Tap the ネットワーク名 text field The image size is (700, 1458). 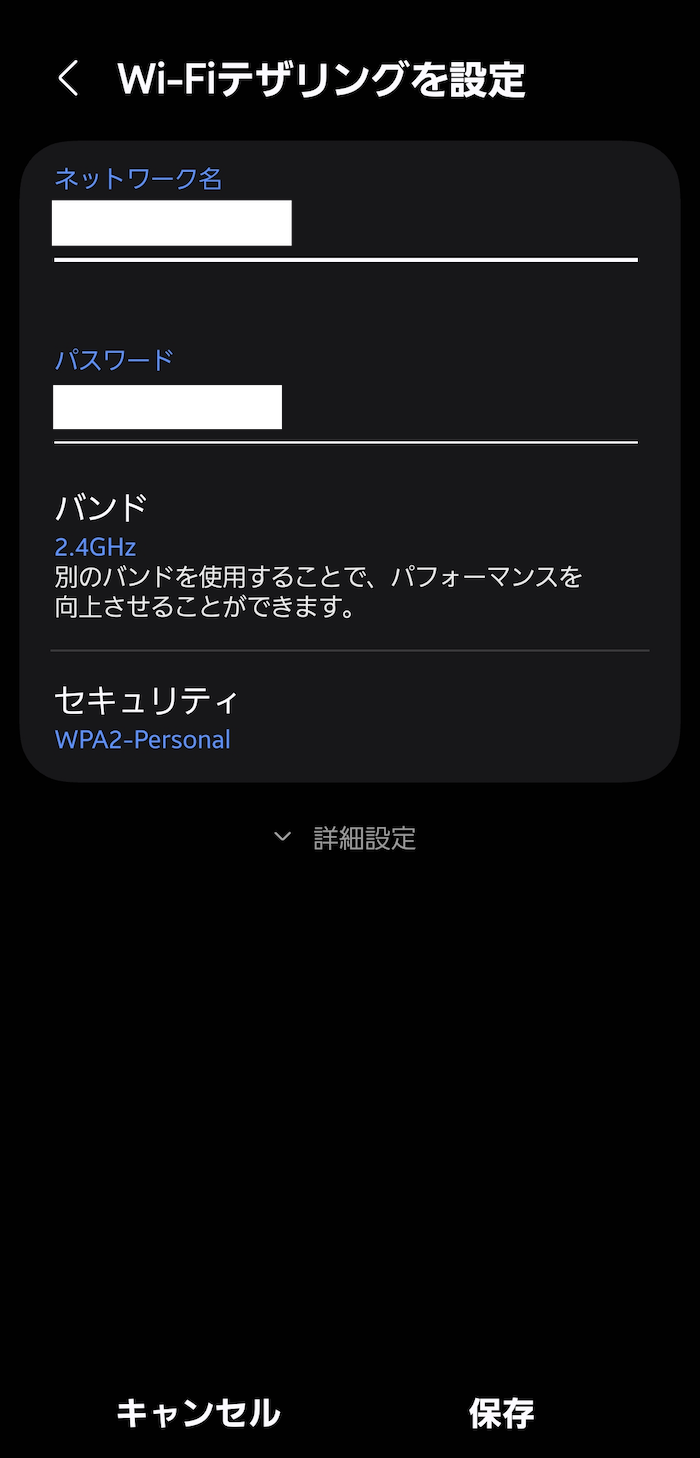tap(345, 225)
